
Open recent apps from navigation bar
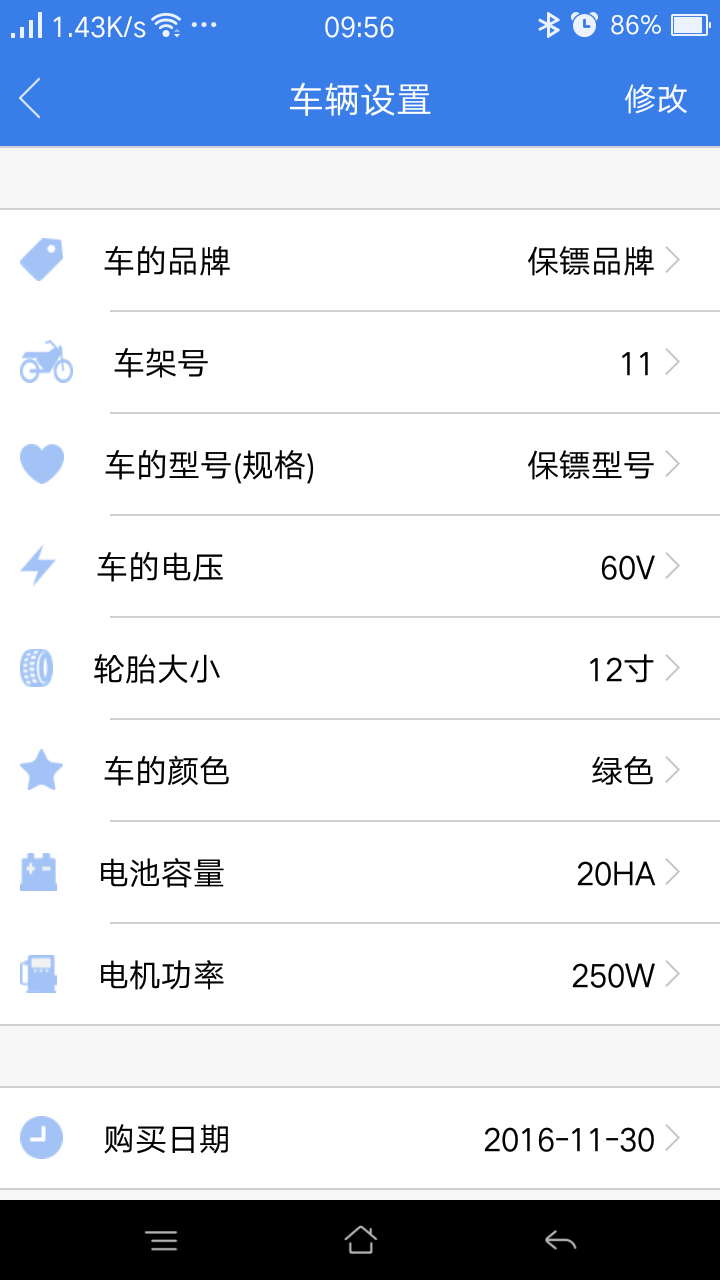tap(161, 1241)
